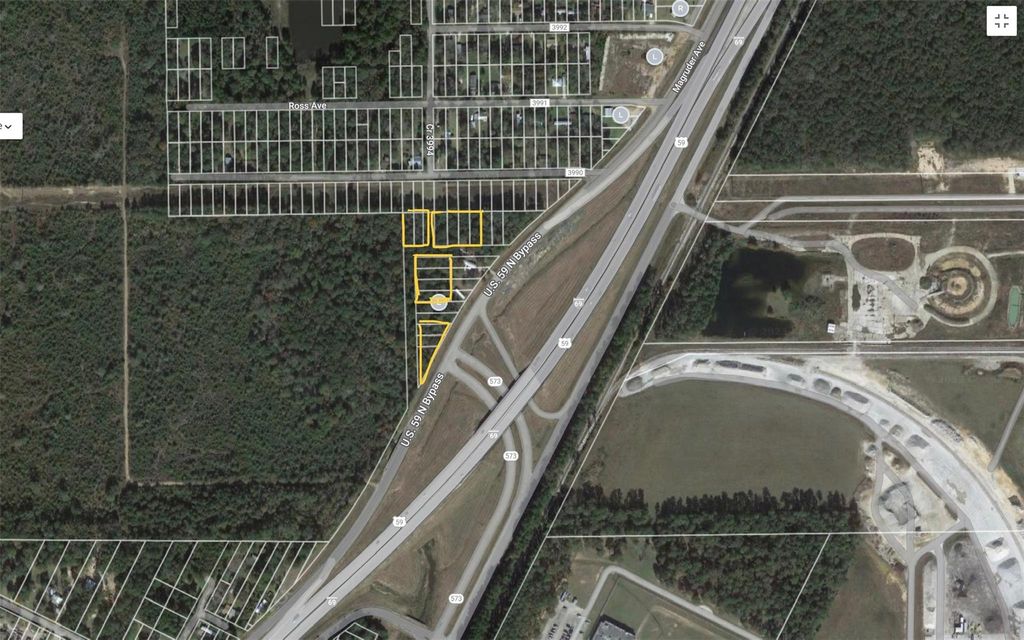Expand the map type dropdown
The height and width of the screenshot is (640, 1024).
tap(8, 126)
